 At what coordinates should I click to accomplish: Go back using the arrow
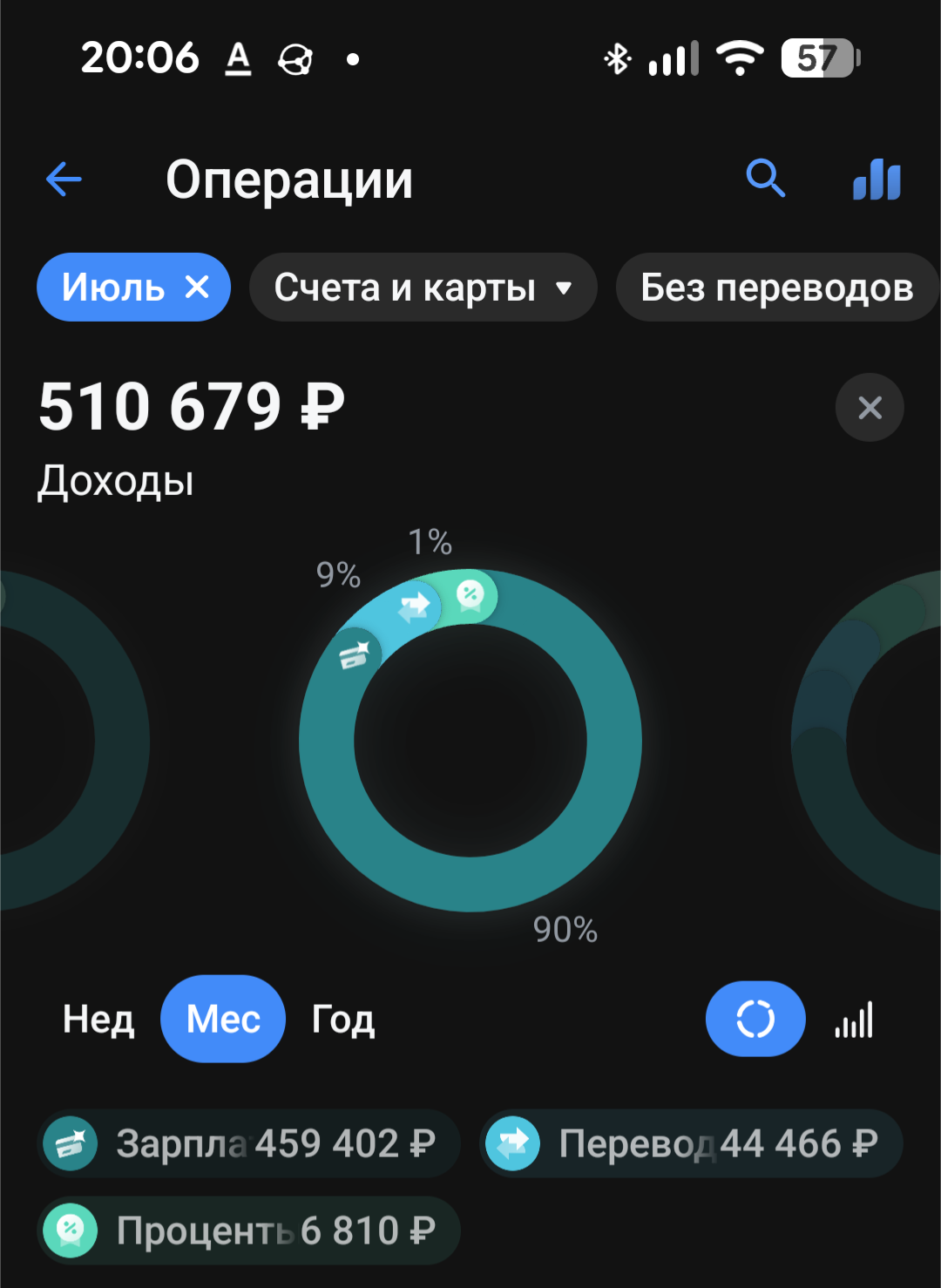(64, 180)
